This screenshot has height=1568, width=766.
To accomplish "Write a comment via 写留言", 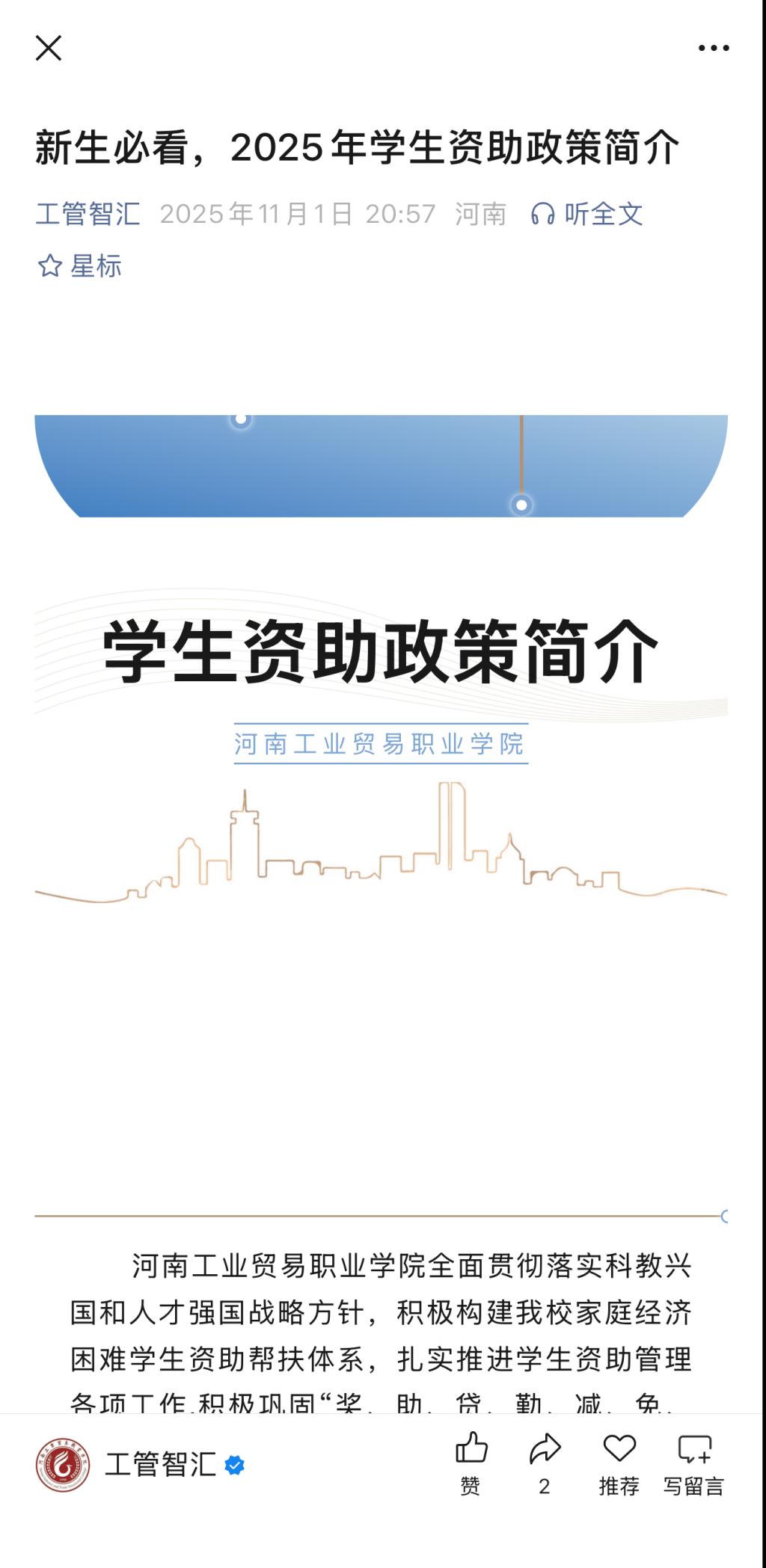I will tap(694, 1462).
